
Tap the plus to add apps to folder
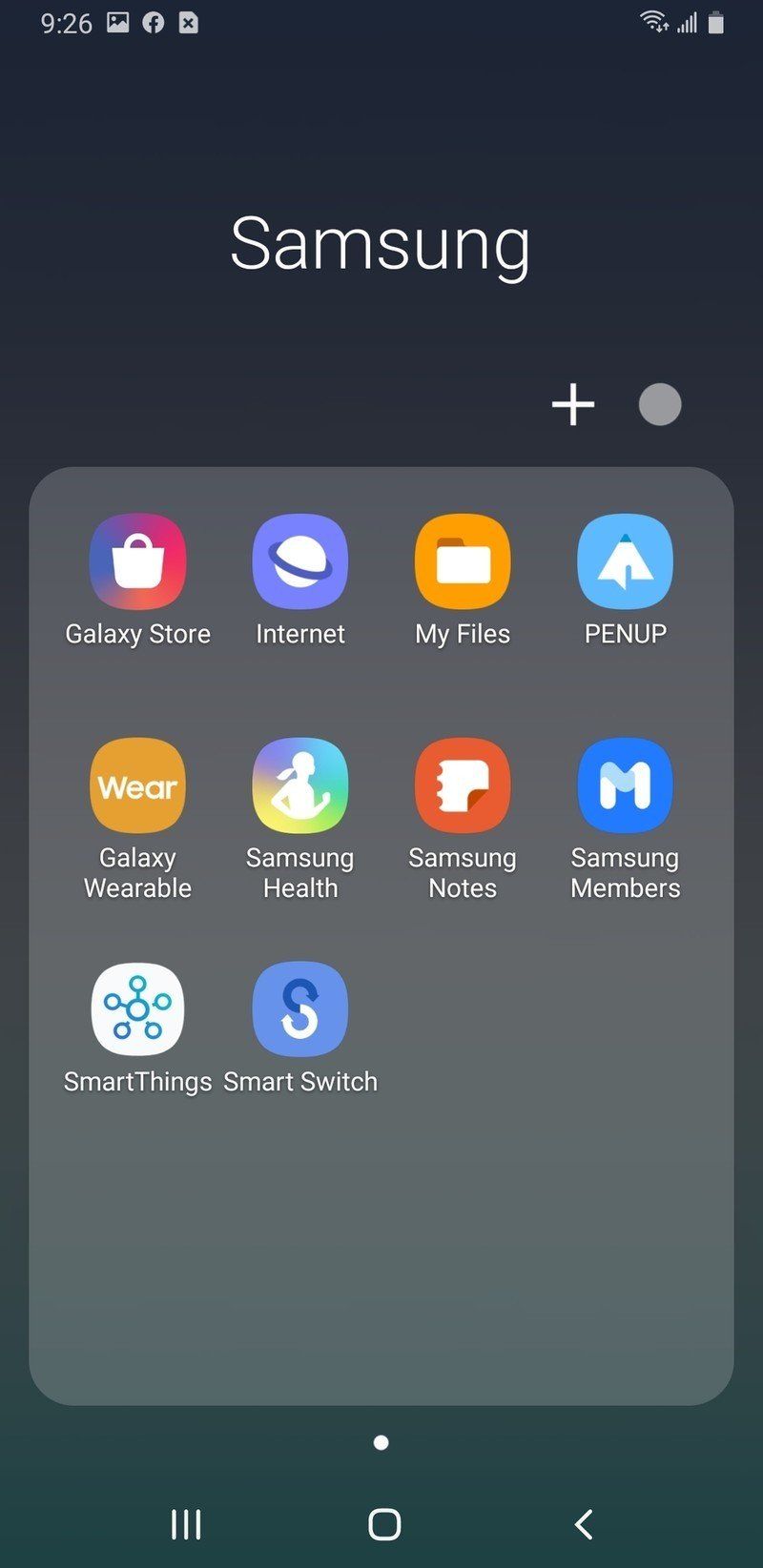tap(572, 404)
